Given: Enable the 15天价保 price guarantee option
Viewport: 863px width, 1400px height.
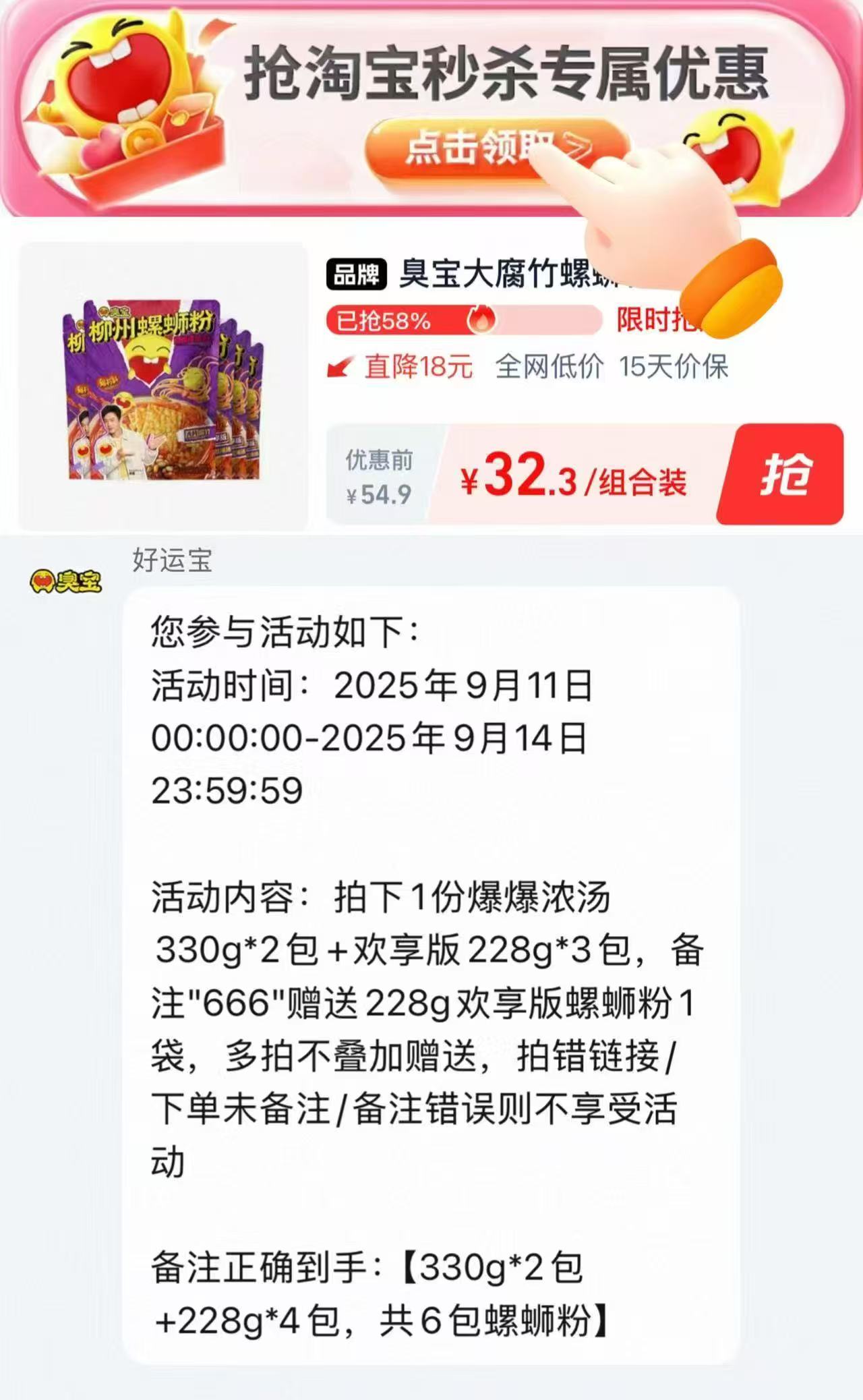Looking at the screenshot, I should click(x=674, y=369).
